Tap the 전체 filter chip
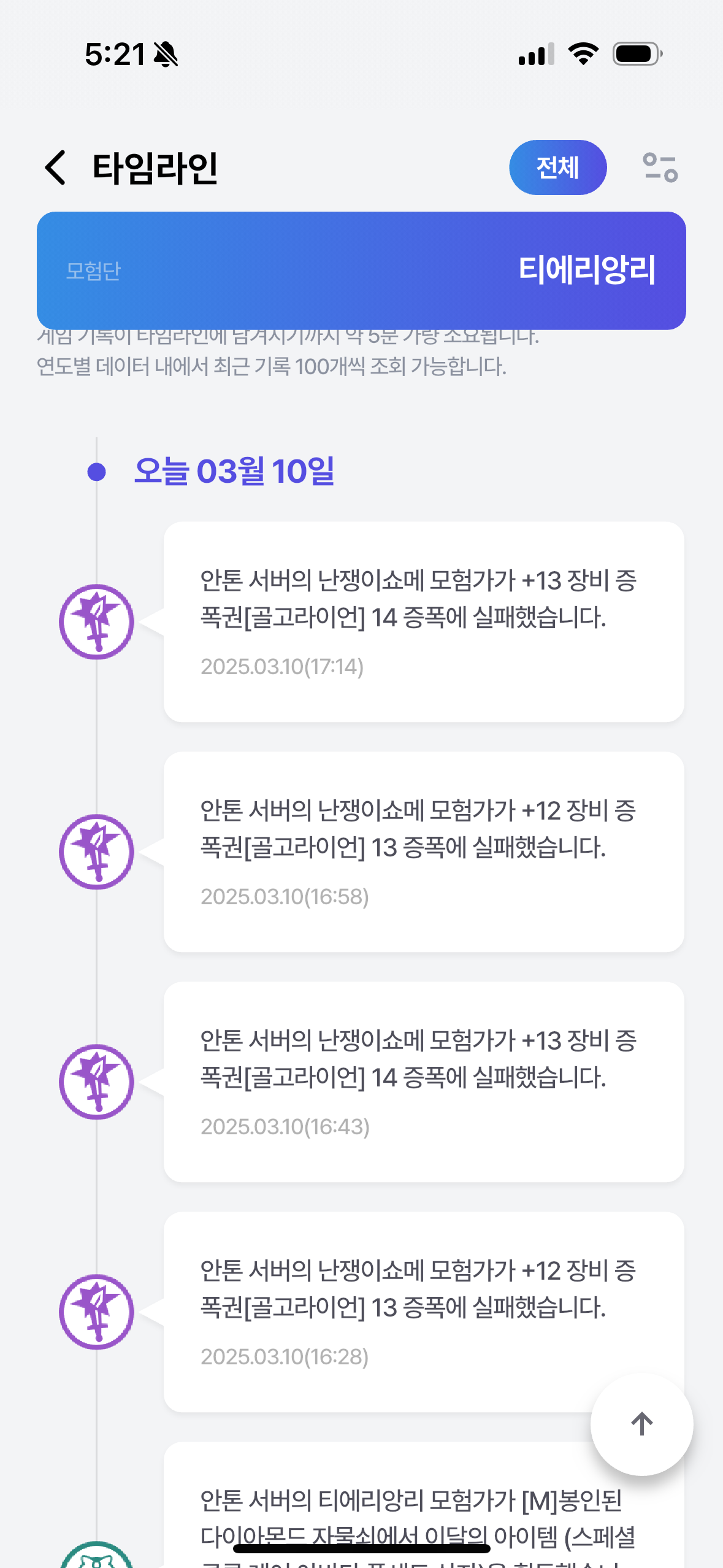The width and height of the screenshot is (723, 1568). [557, 167]
